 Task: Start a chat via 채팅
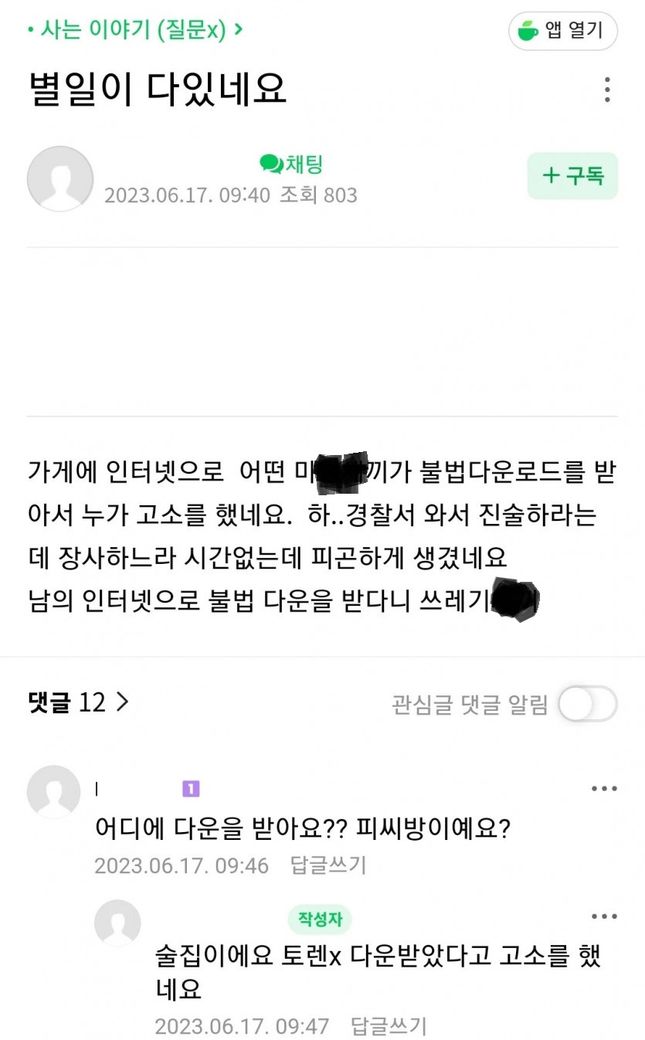(x=291, y=165)
